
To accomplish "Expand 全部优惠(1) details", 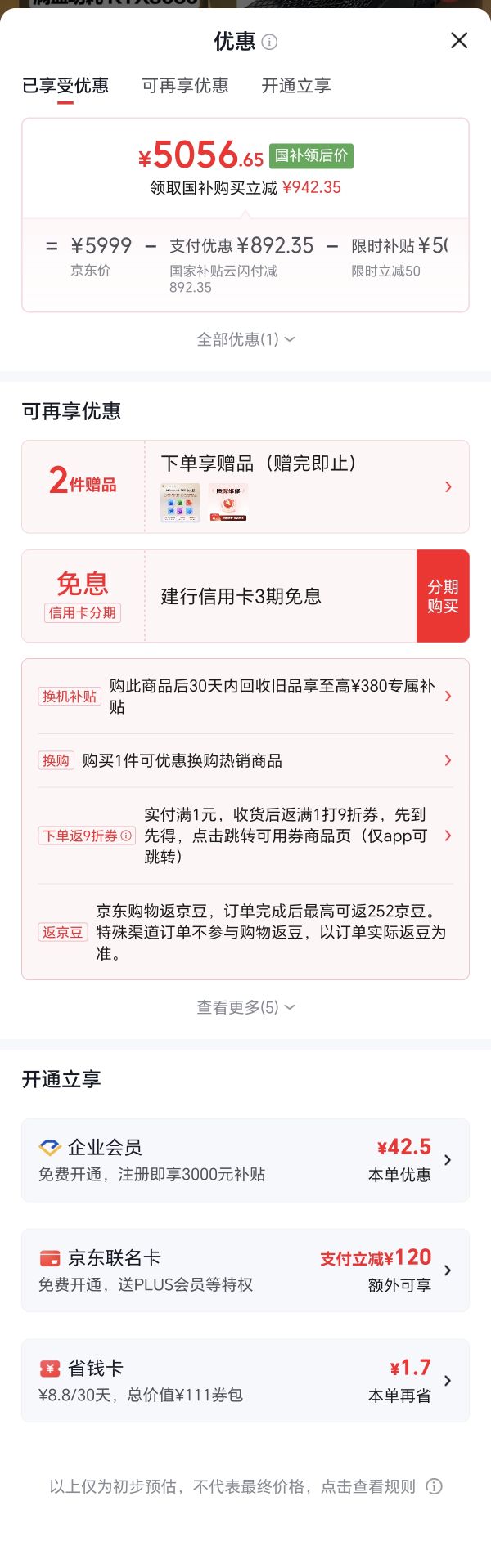I will (245, 339).
